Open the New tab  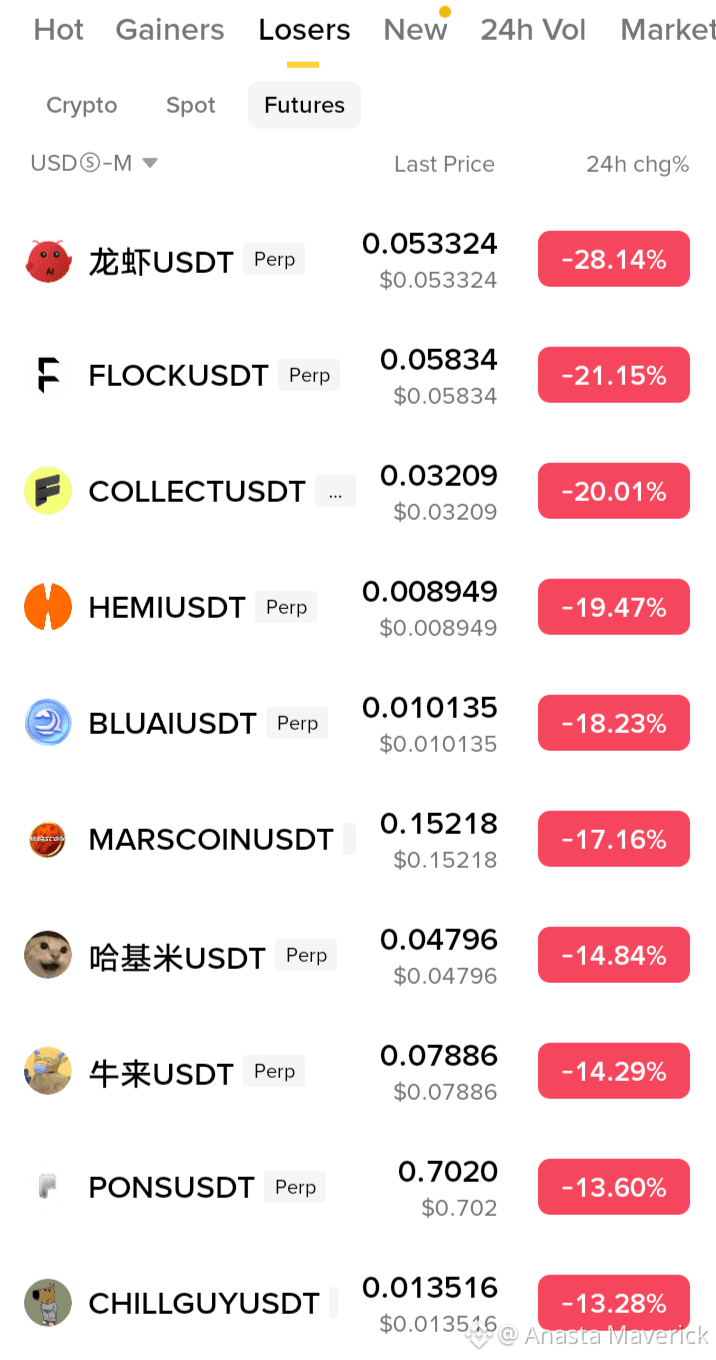(415, 30)
